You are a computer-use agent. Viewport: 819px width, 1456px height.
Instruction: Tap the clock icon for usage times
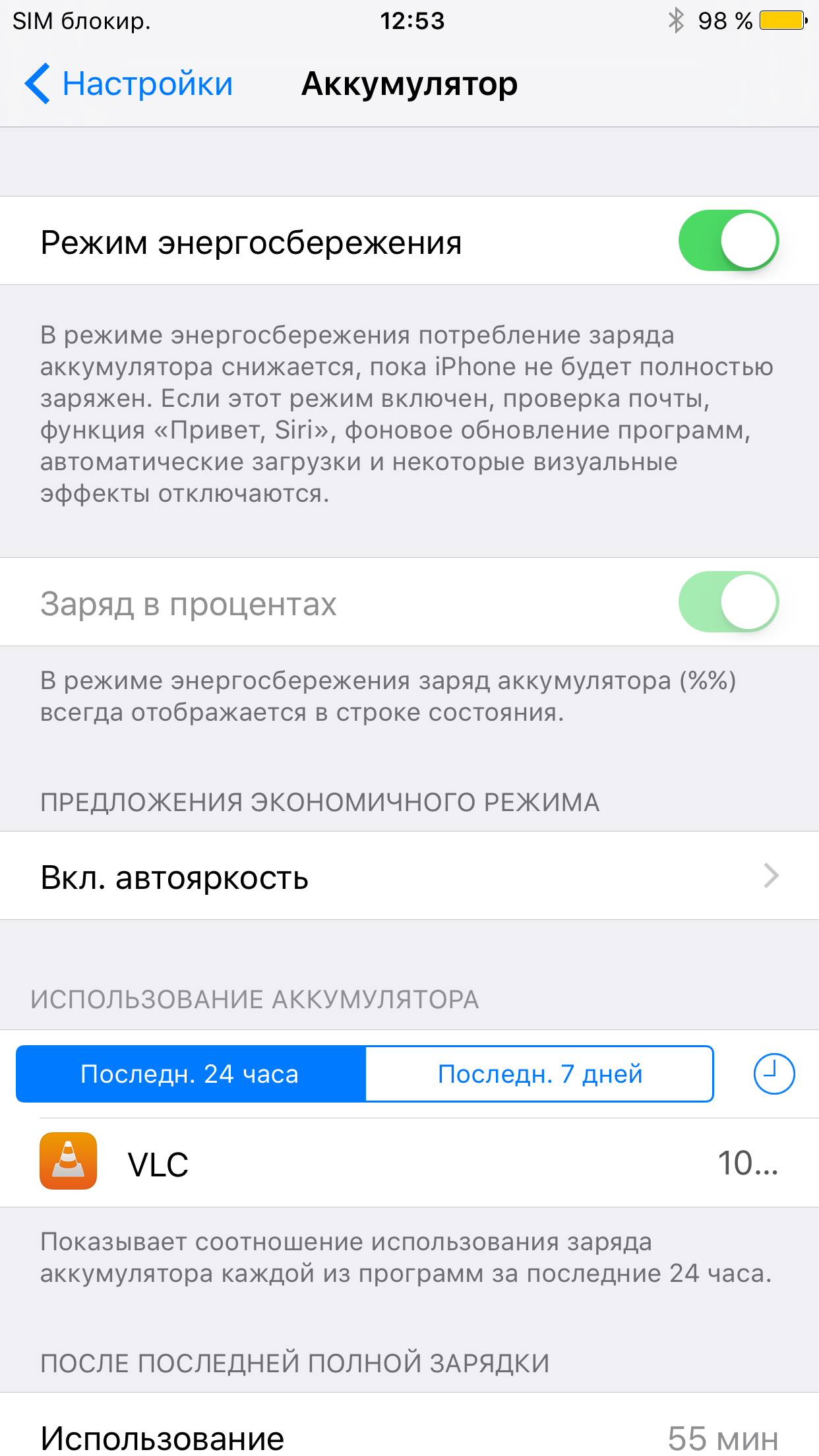774,1074
